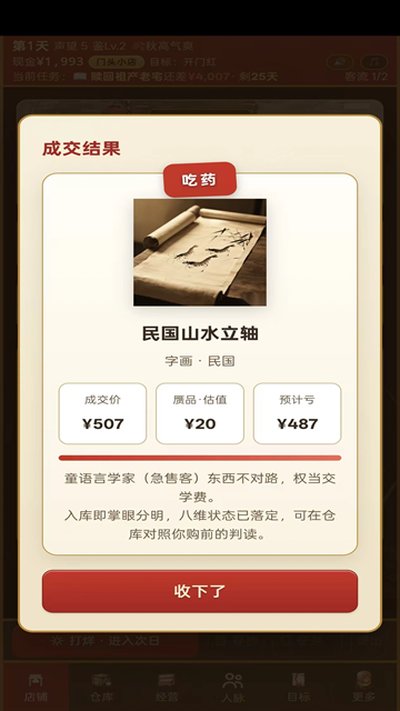
Task: Open the 目标 tab
Action: pos(298,687)
